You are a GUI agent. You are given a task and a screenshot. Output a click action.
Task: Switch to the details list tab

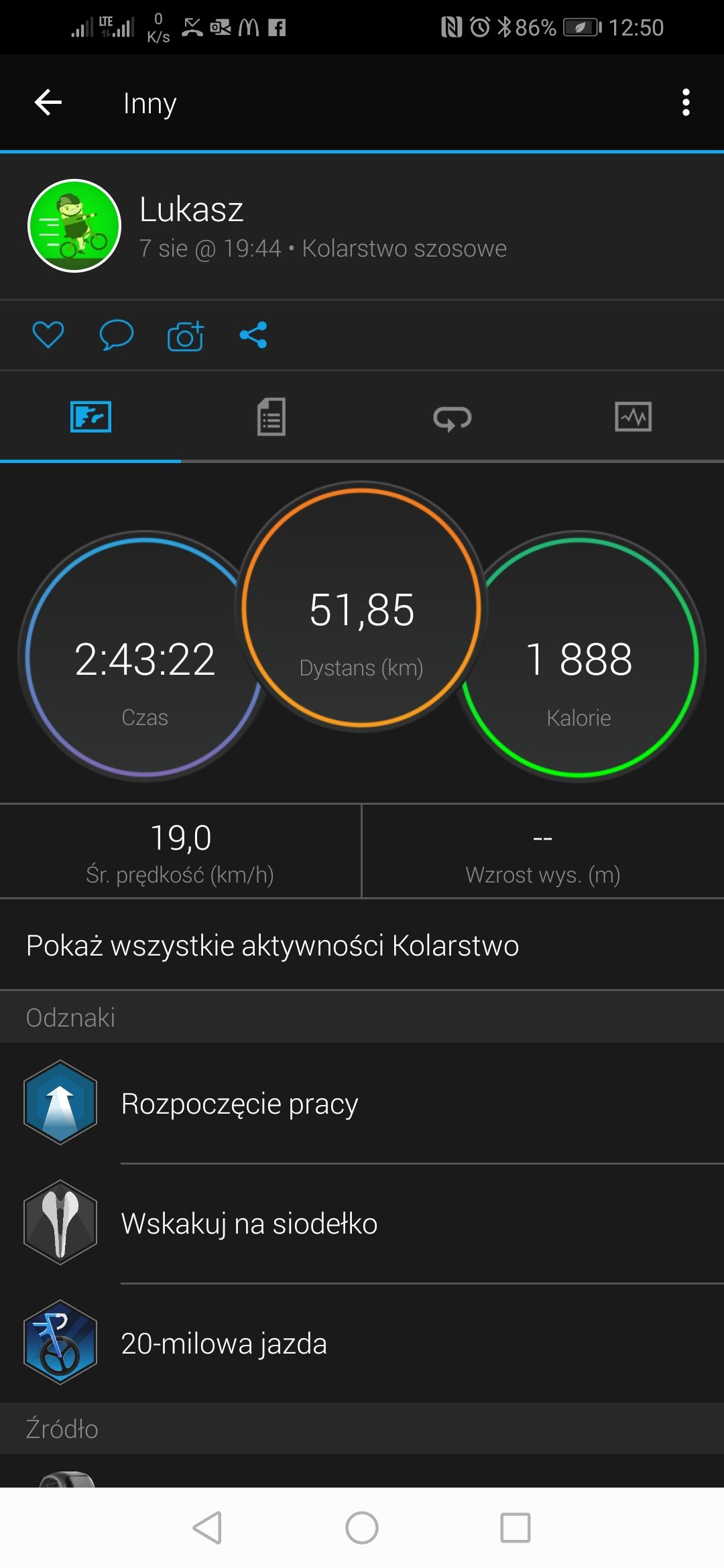271,417
